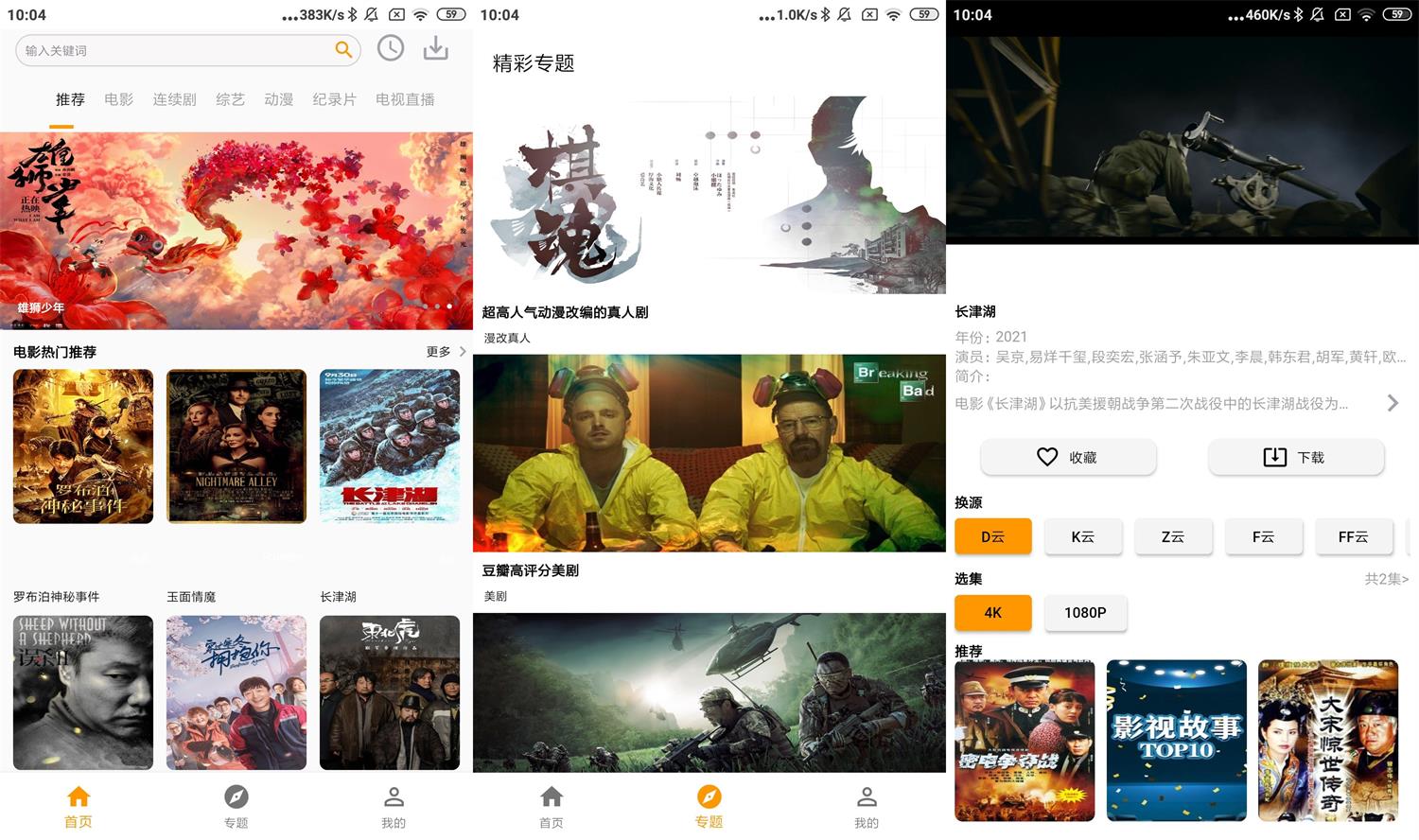Viewport: 1419px width, 840px height.
Task: Switch to the 连续剧 tab
Action: [174, 99]
